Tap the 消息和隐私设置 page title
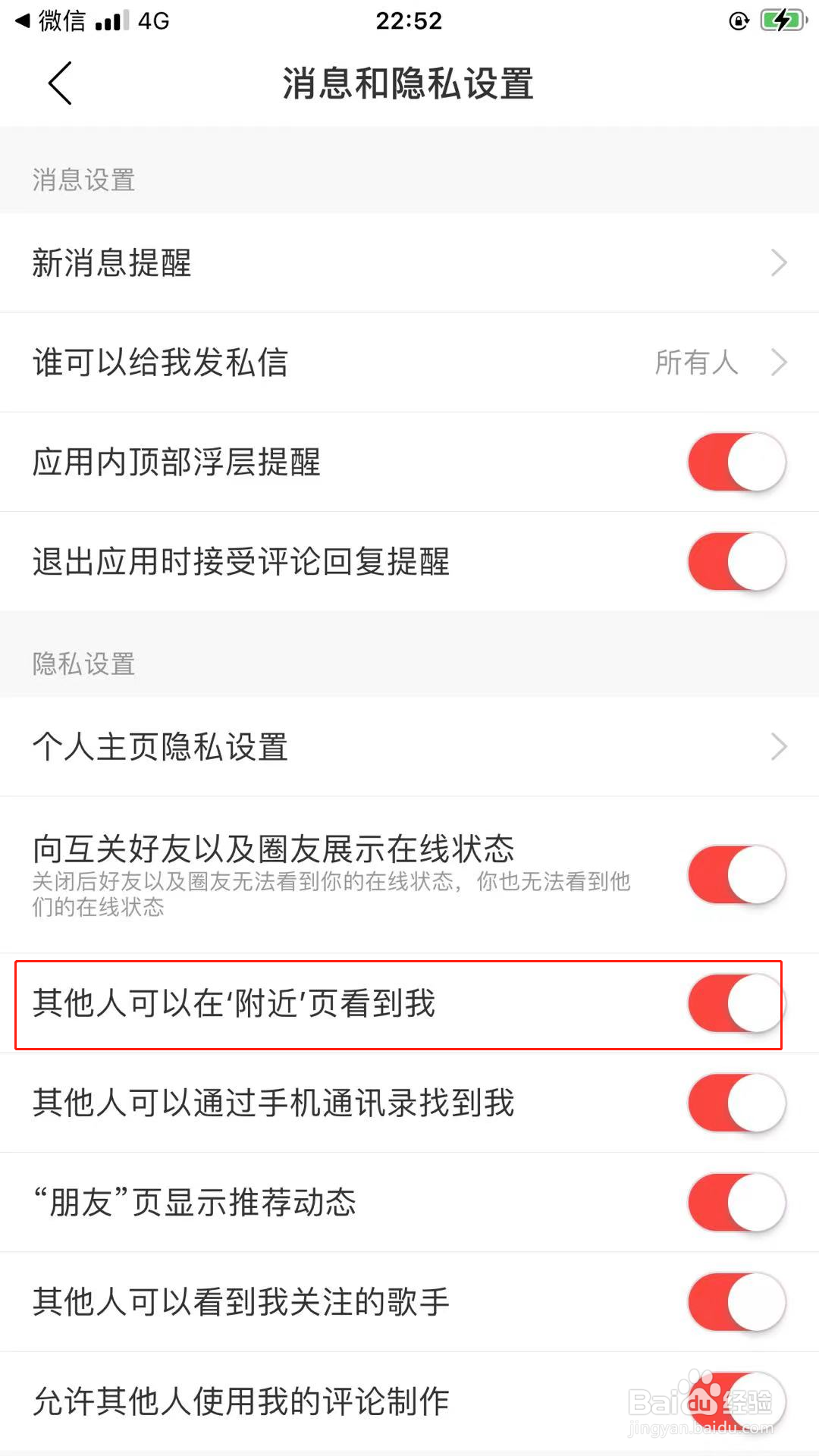The image size is (819, 1456). tap(407, 86)
